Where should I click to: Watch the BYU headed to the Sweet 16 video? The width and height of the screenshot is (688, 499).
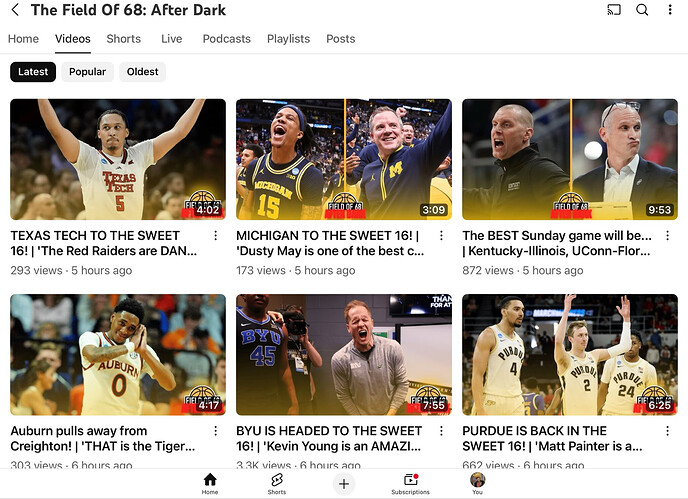343,354
